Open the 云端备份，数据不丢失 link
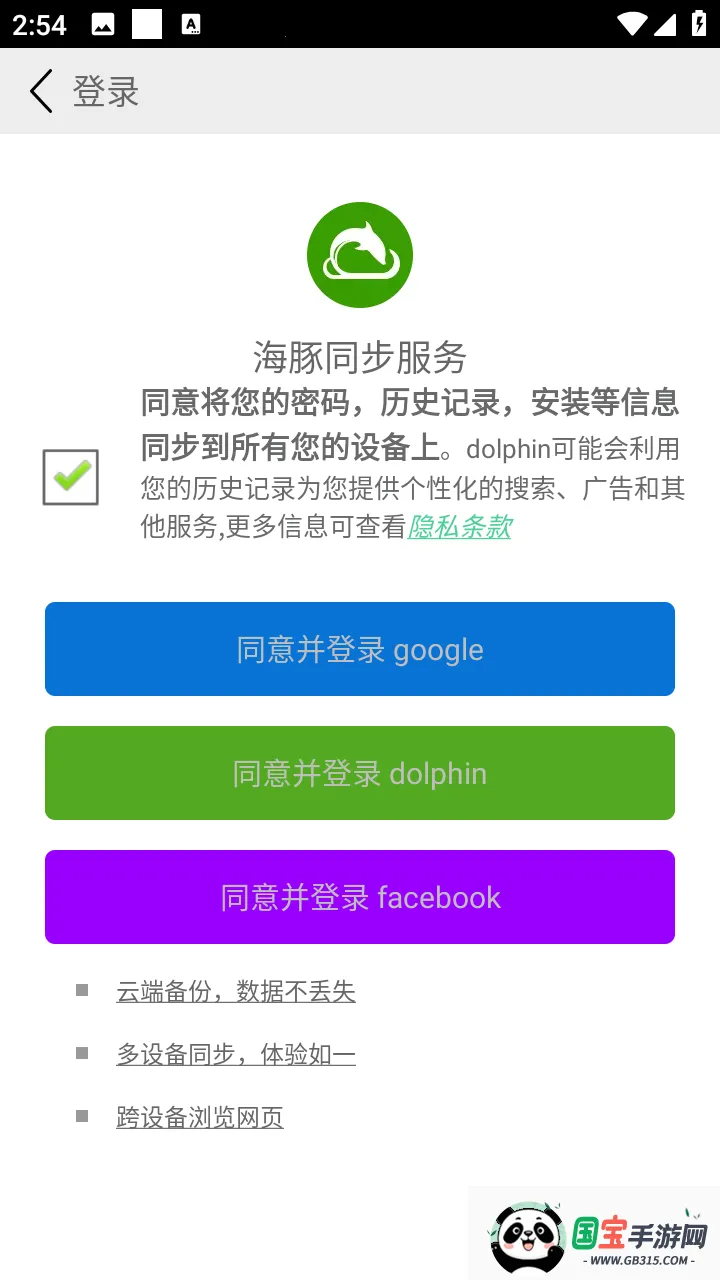 tap(236, 991)
